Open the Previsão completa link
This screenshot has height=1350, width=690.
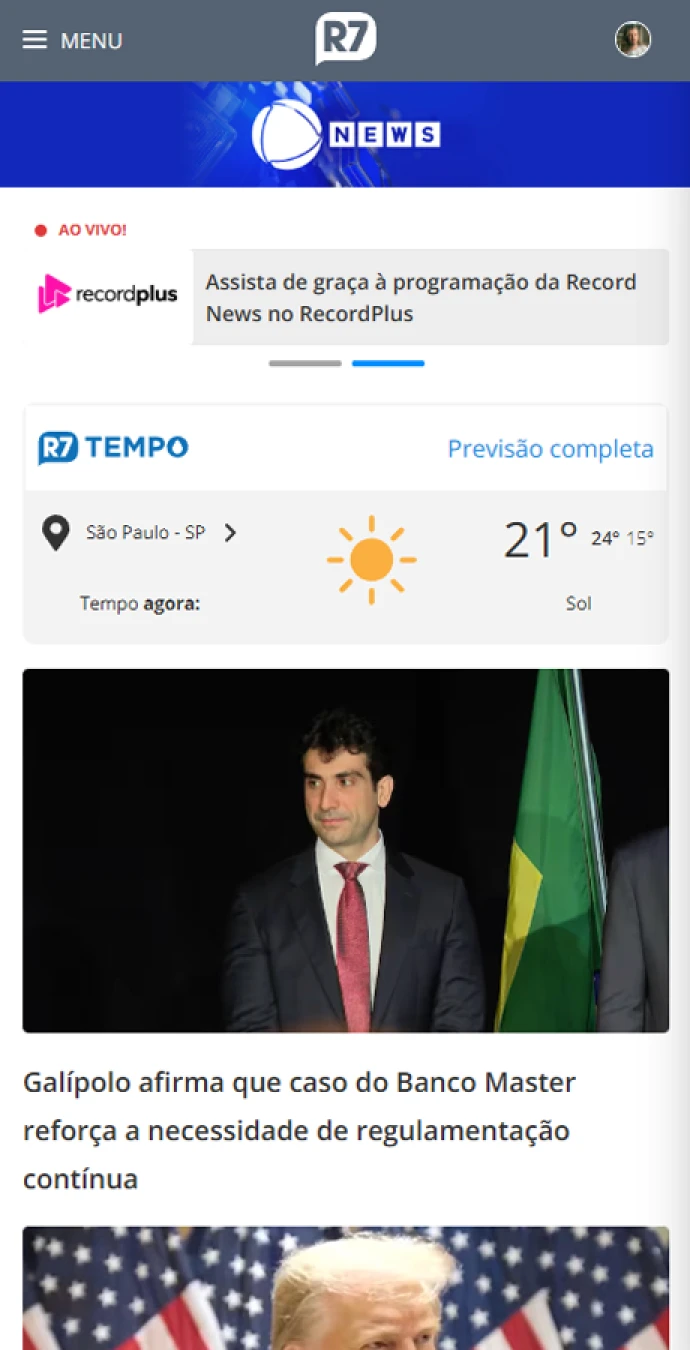click(x=550, y=449)
